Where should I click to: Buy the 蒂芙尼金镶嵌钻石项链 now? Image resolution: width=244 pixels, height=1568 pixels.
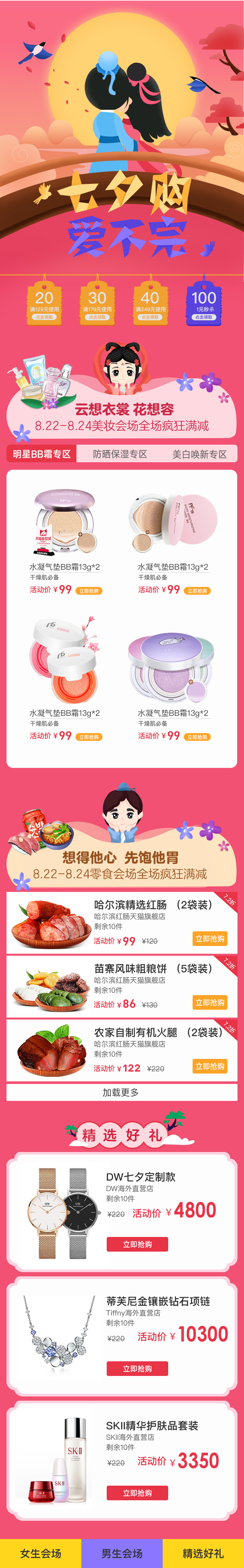(137, 1368)
